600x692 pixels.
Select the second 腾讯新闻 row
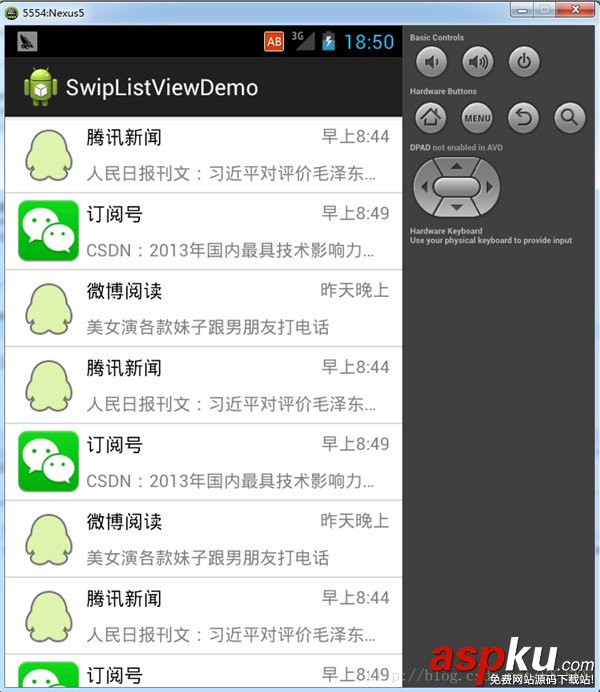(204, 385)
